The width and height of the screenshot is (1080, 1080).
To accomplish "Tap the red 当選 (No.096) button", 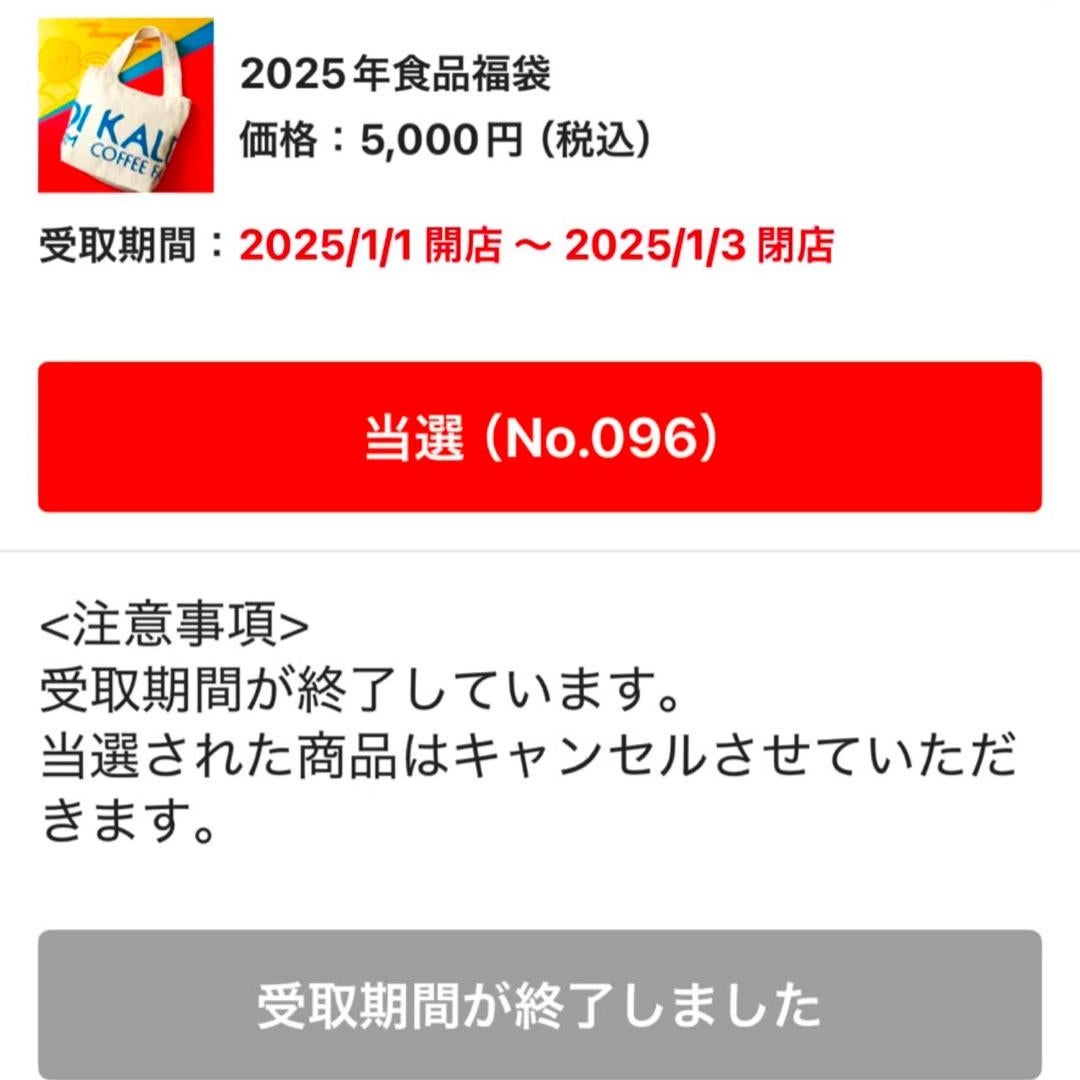I will coord(540,437).
